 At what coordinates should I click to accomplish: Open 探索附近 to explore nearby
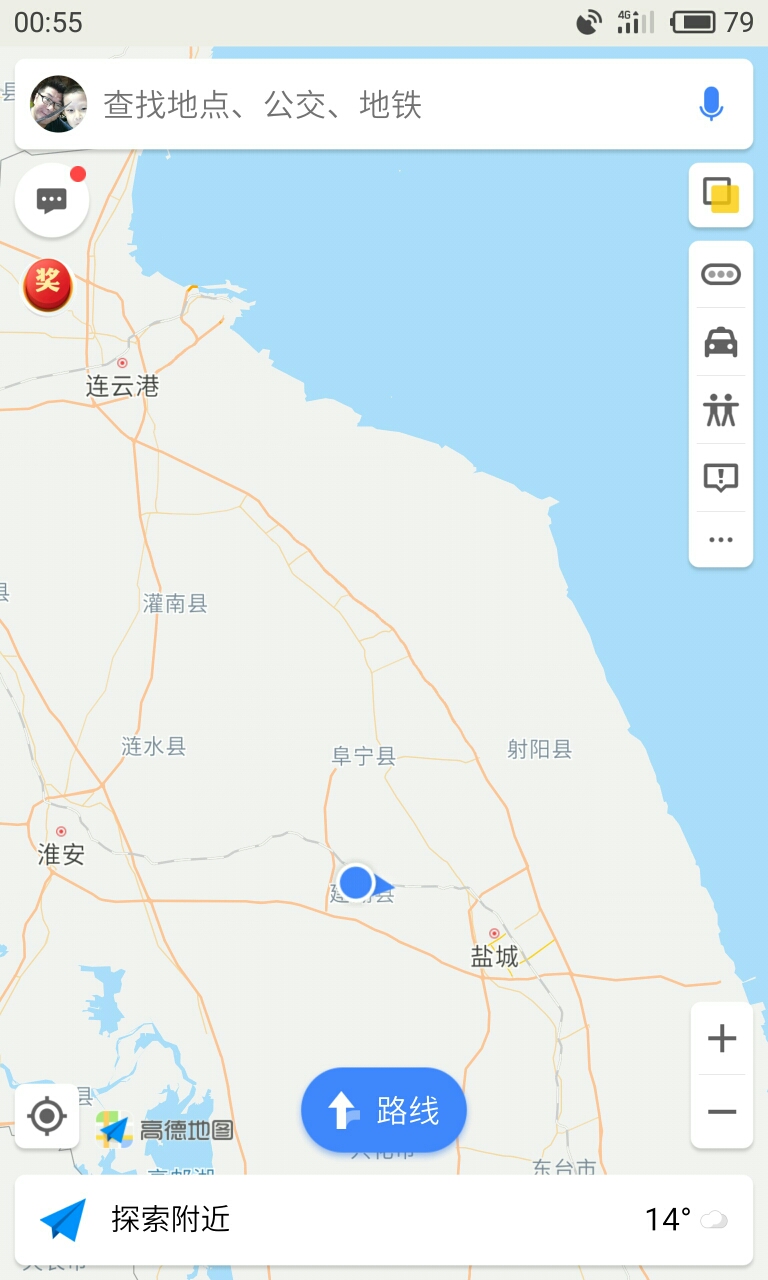[170, 1219]
